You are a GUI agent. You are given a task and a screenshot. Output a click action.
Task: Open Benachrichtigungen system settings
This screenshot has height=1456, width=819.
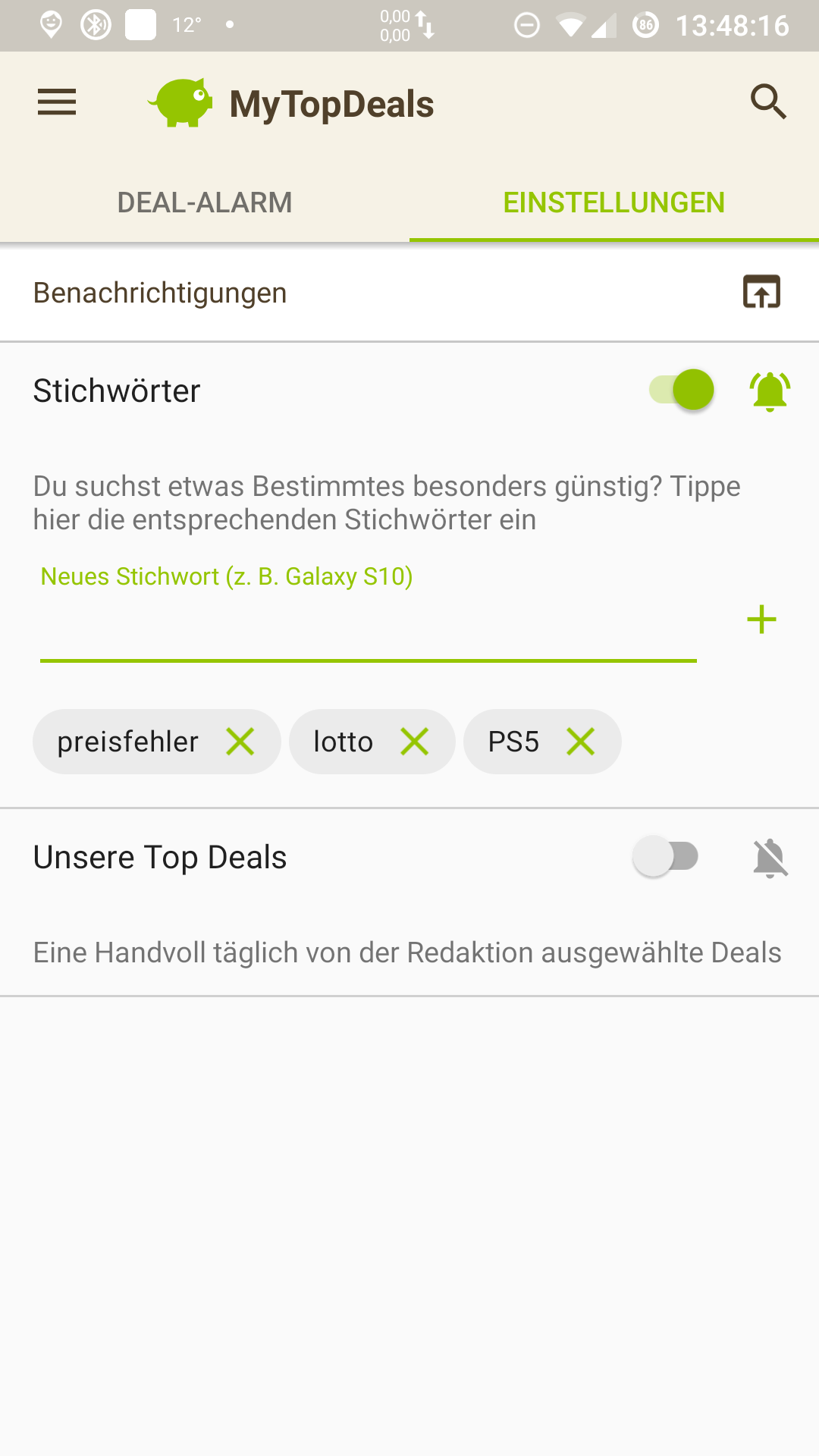coord(761,292)
